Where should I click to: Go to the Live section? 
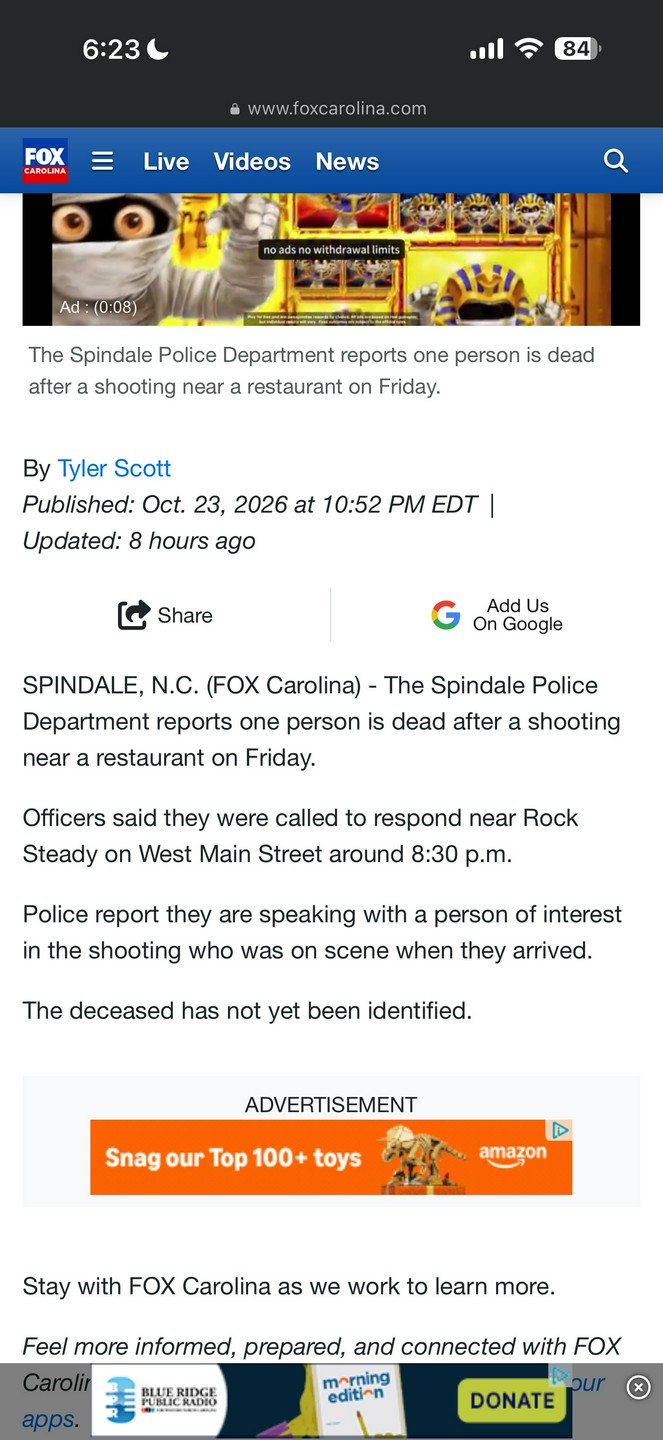(166, 161)
